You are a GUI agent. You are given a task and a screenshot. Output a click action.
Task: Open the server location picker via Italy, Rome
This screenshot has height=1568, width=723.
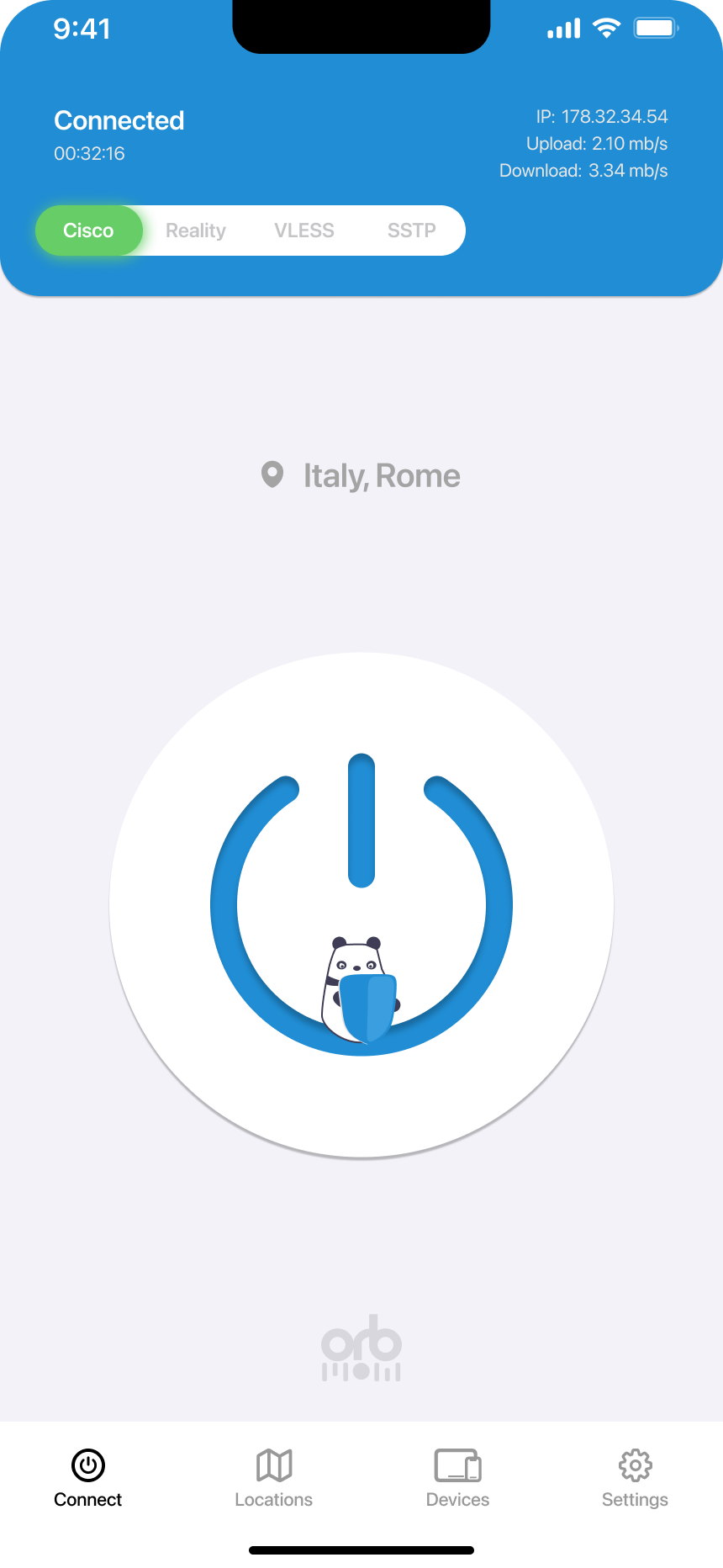pyautogui.click(x=383, y=475)
